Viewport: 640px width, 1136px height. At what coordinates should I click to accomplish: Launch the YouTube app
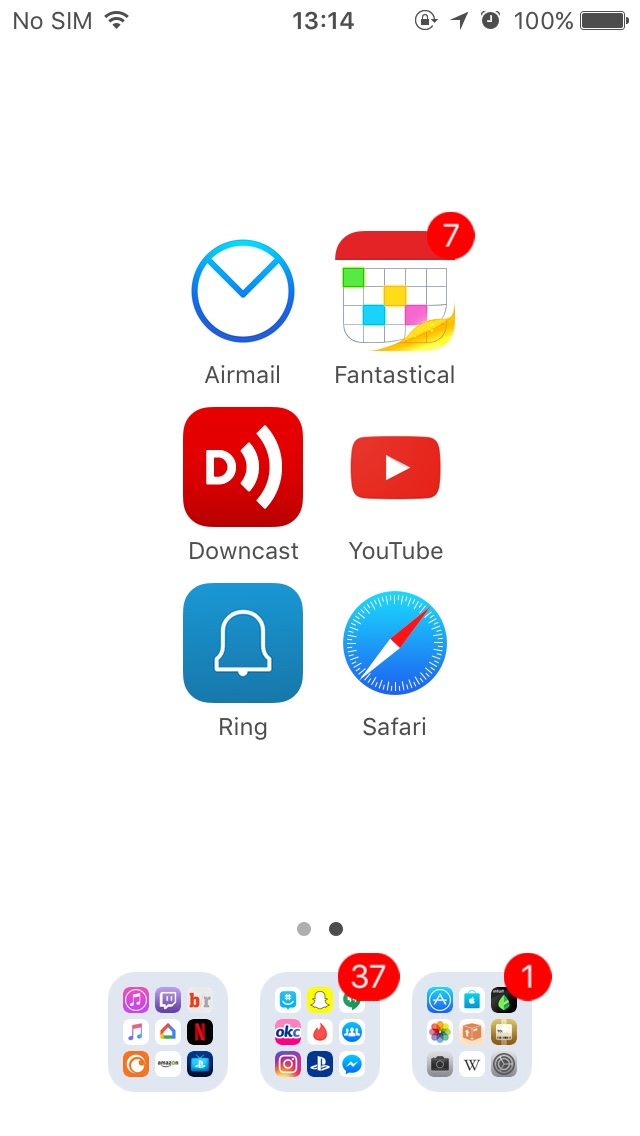click(x=395, y=467)
